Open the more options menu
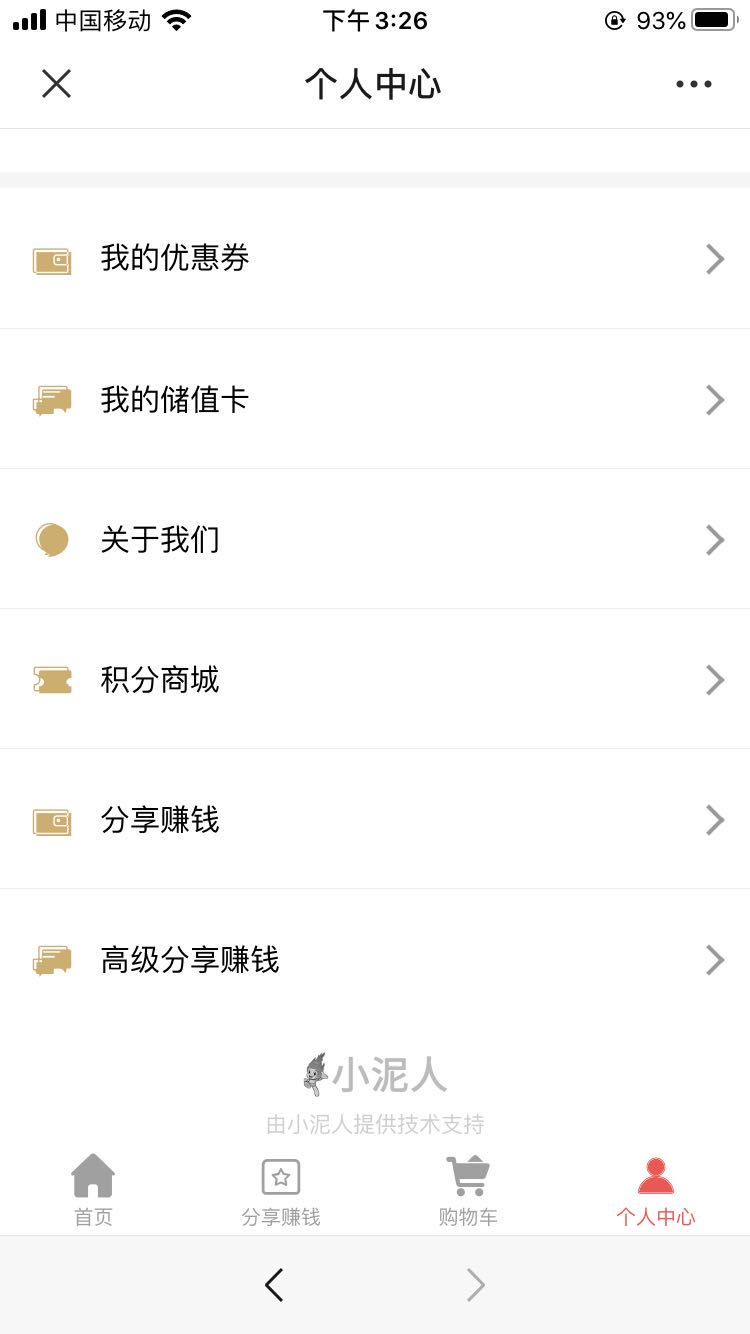750x1334 pixels. 694,84
